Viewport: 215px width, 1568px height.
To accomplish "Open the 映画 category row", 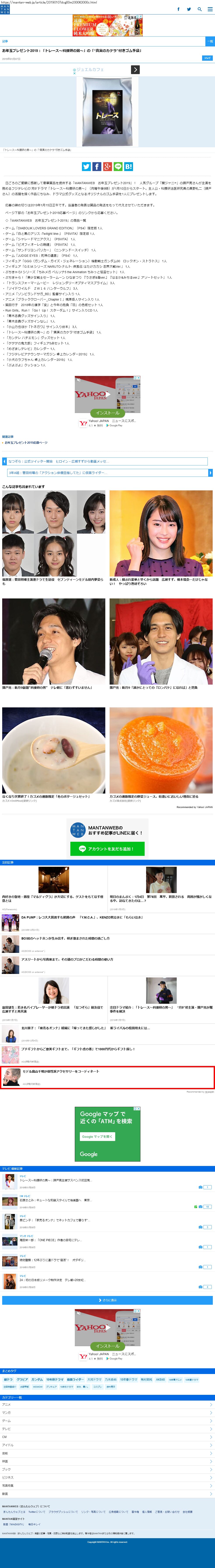I will [108, 1461].
